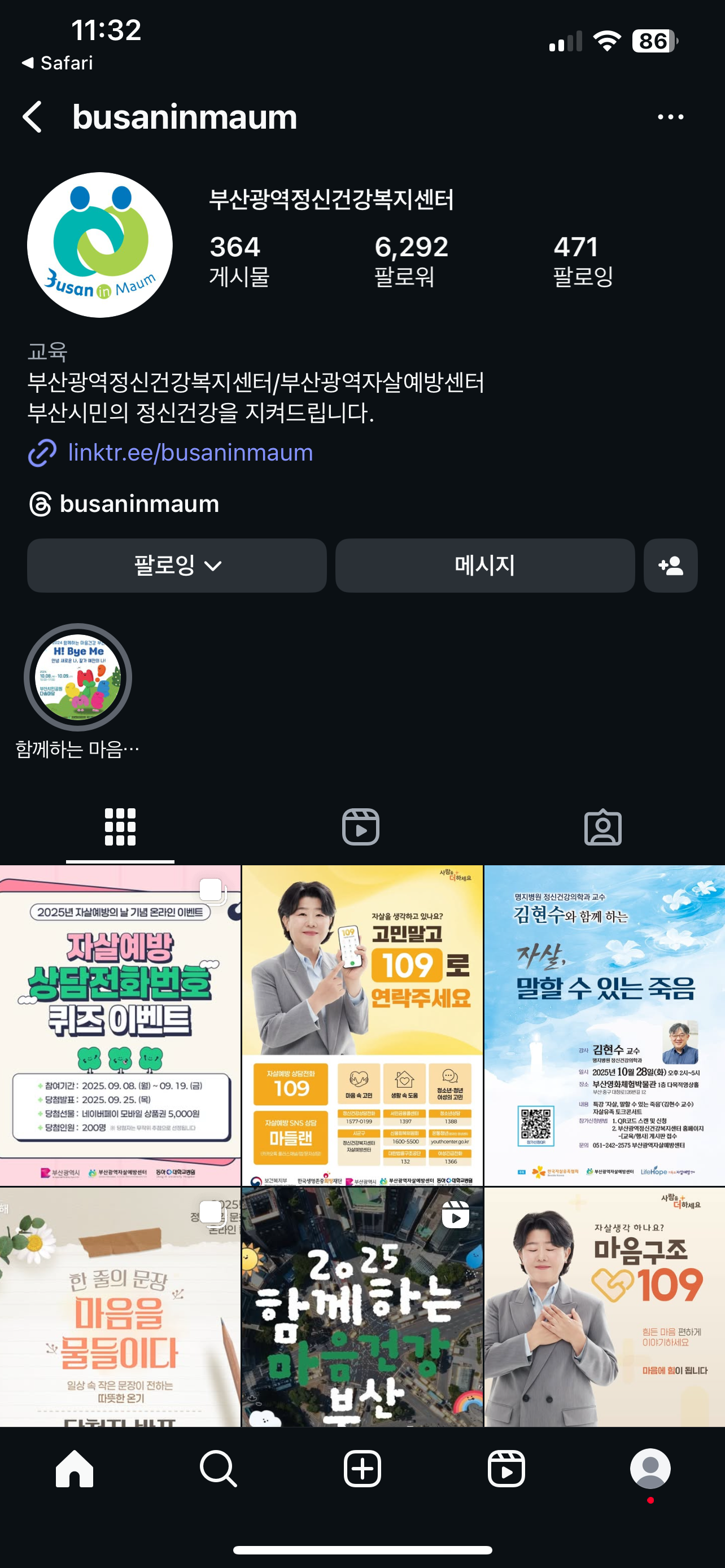This screenshot has width=725, height=1568.
Task: Open the busaninmaum Threads profile
Action: pos(139,504)
